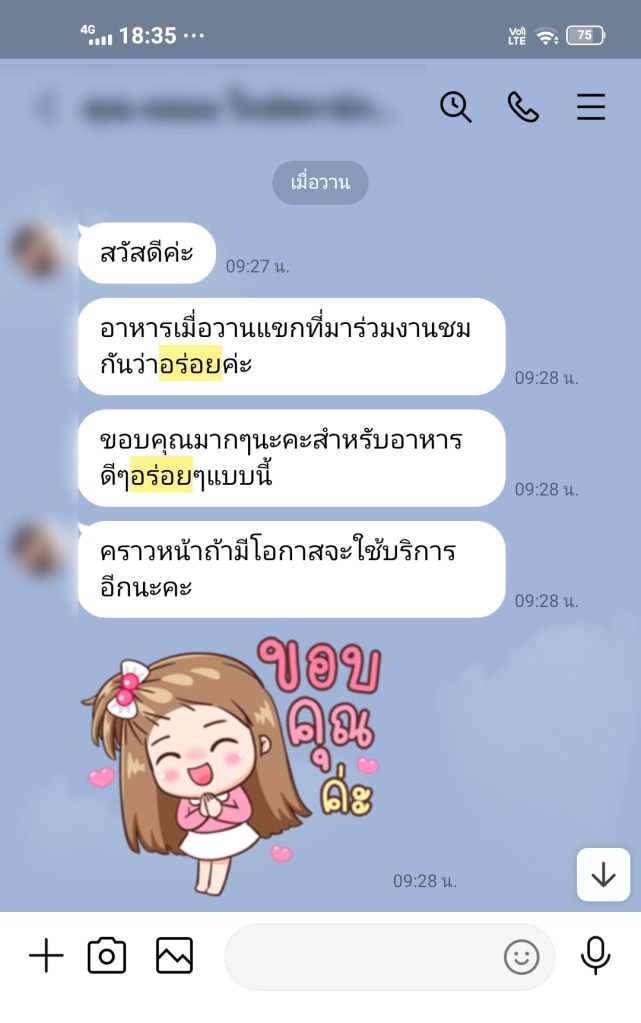This screenshot has width=641, height=1023.
Task: Open the plus attachment menu
Action: [x=46, y=957]
